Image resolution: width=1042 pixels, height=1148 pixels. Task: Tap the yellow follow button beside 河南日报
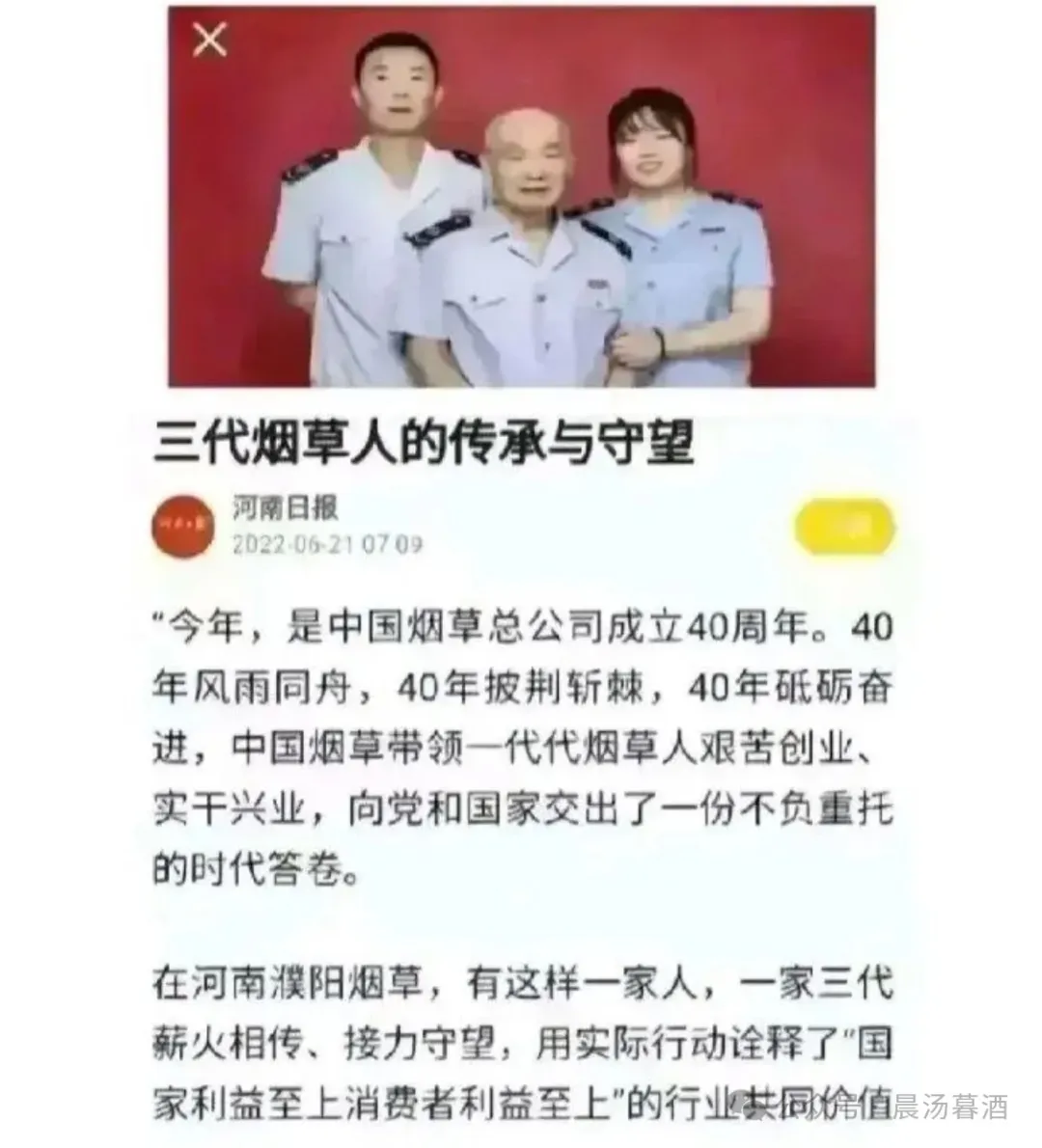(x=843, y=527)
